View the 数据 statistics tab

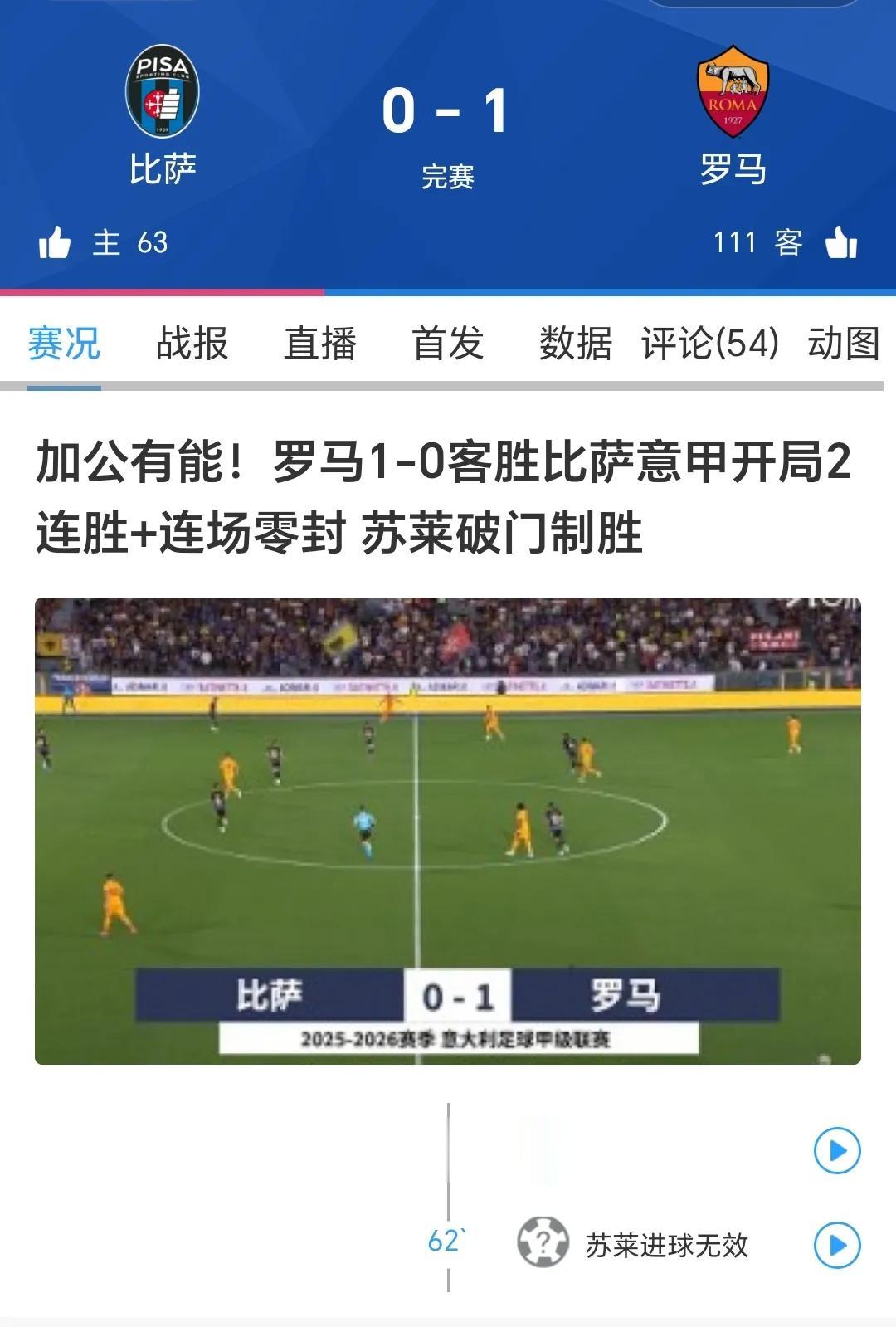pos(575,343)
